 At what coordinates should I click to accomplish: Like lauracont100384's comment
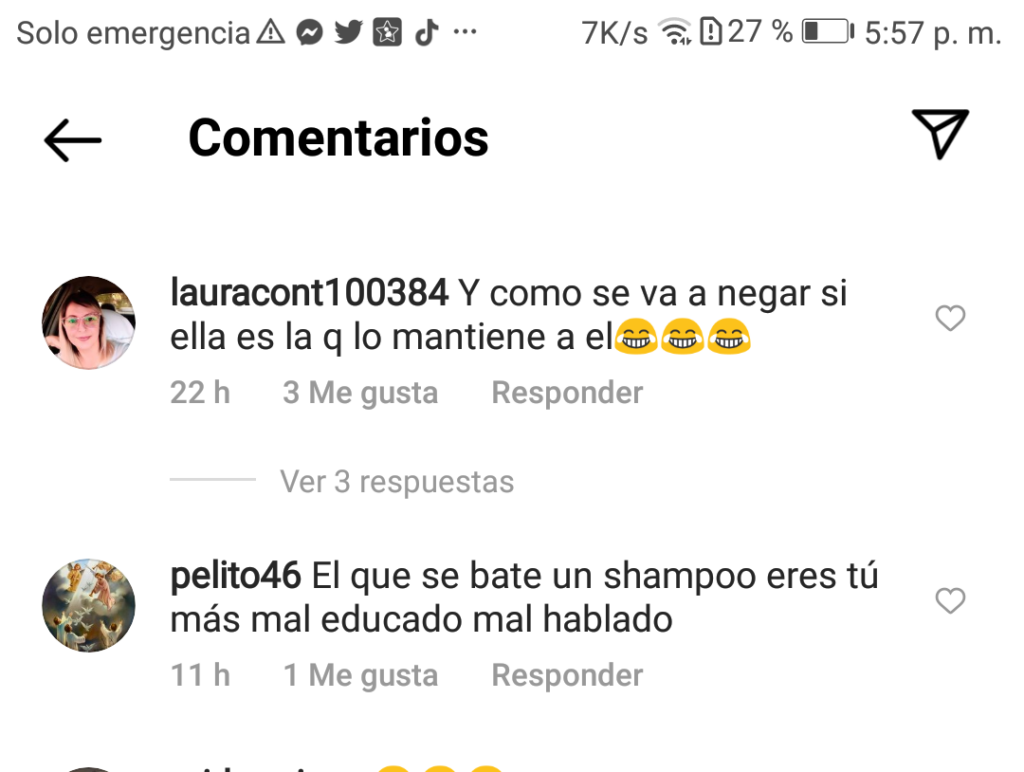(949, 319)
